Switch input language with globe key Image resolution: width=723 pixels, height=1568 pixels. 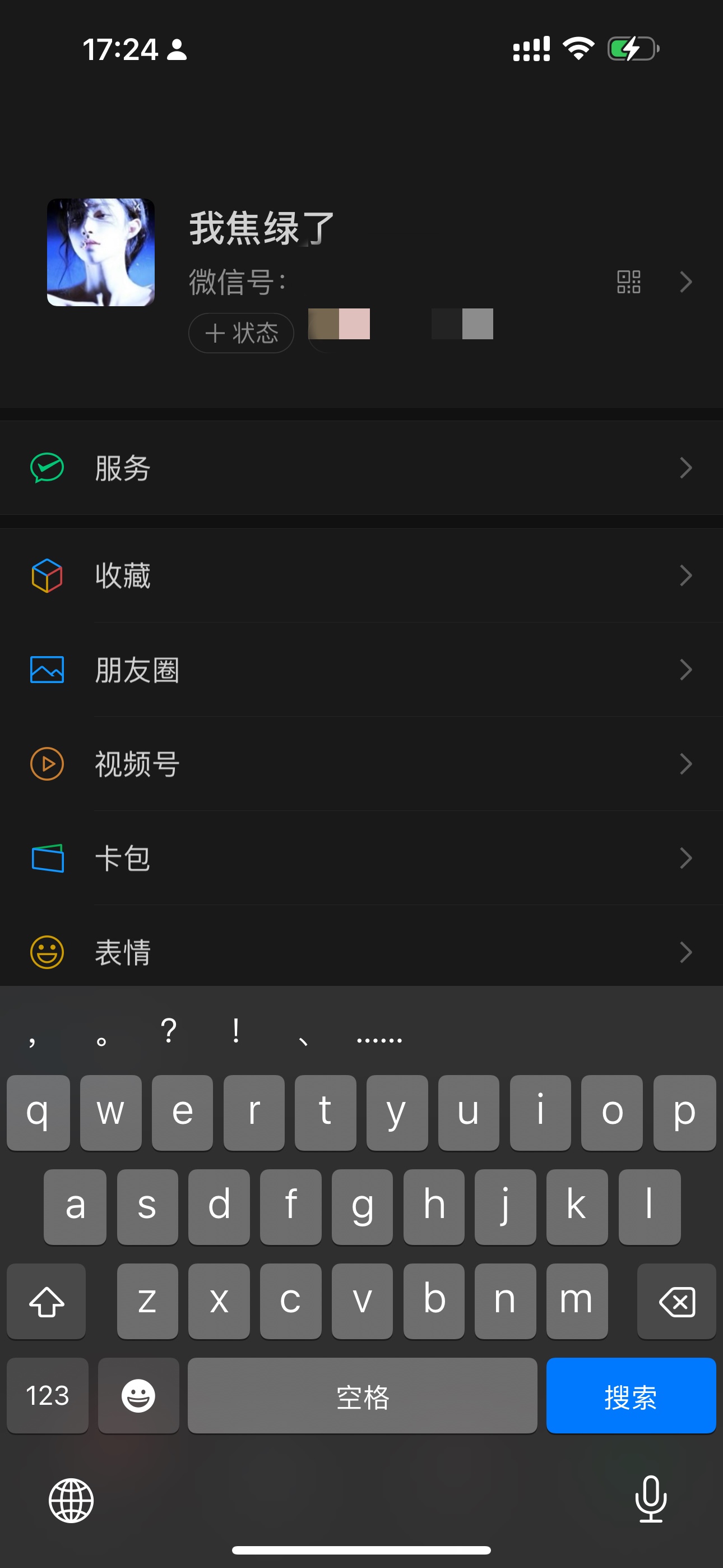pos(71,1501)
